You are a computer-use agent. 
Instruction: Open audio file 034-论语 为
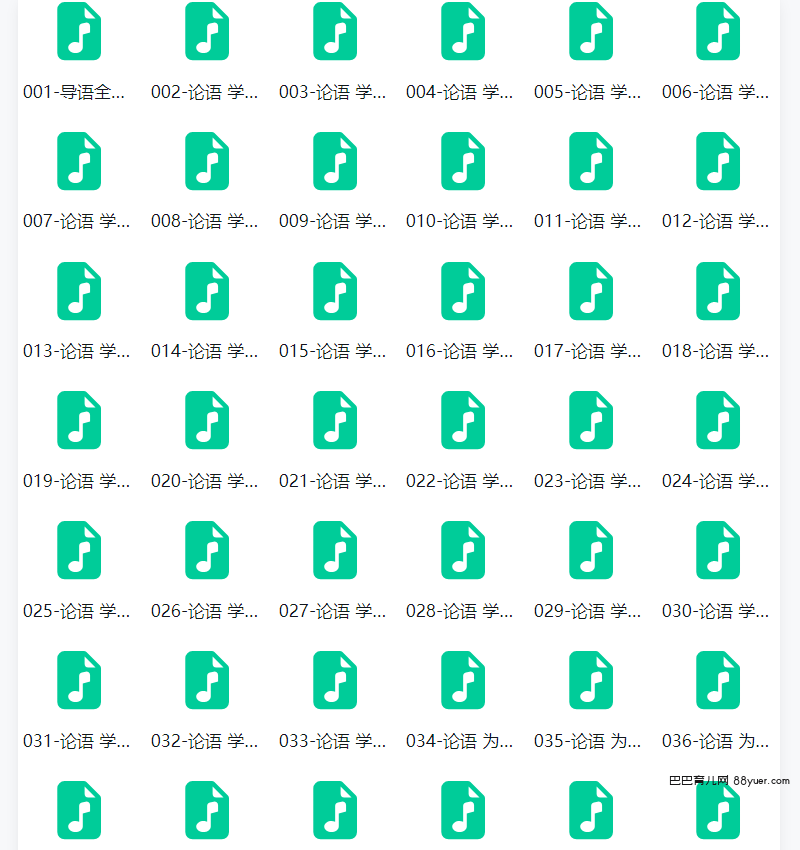pos(463,680)
